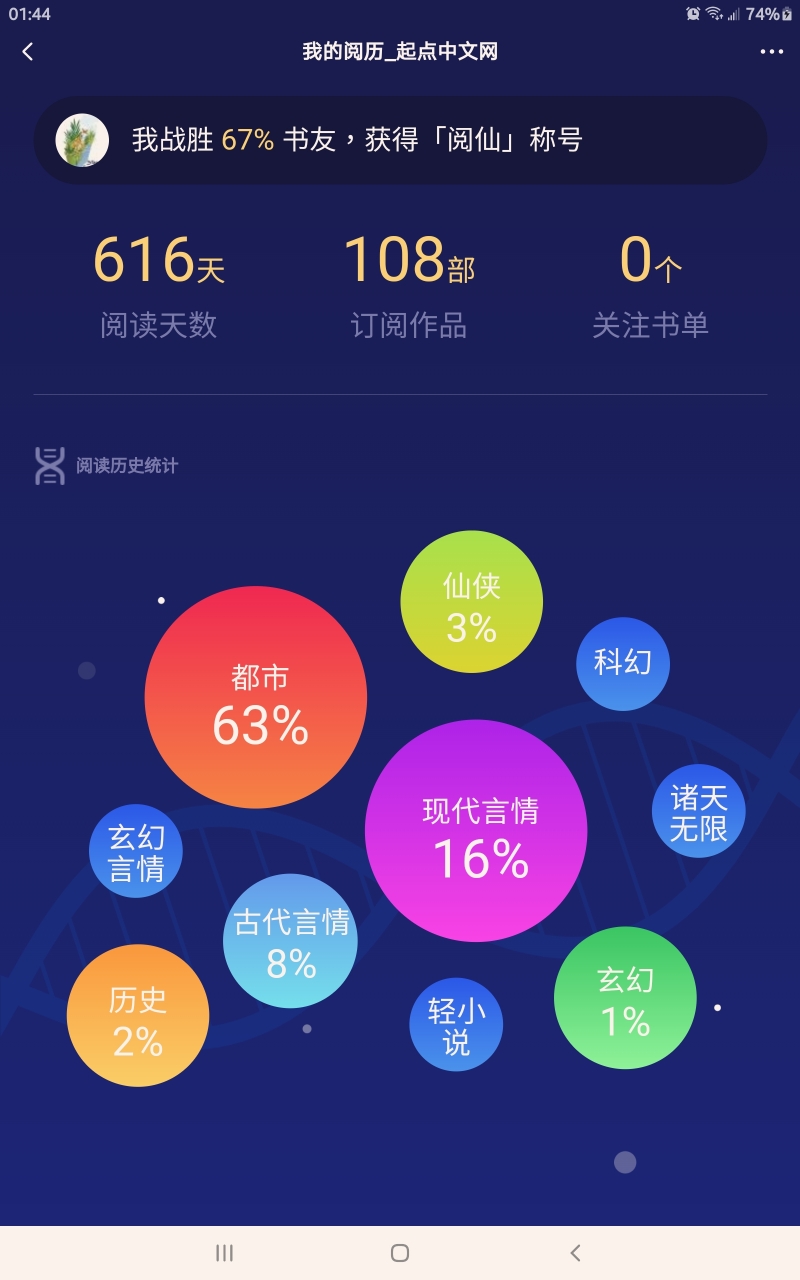The height and width of the screenshot is (1280, 800).
Task: Go back from the reading history page
Action: (x=28, y=52)
